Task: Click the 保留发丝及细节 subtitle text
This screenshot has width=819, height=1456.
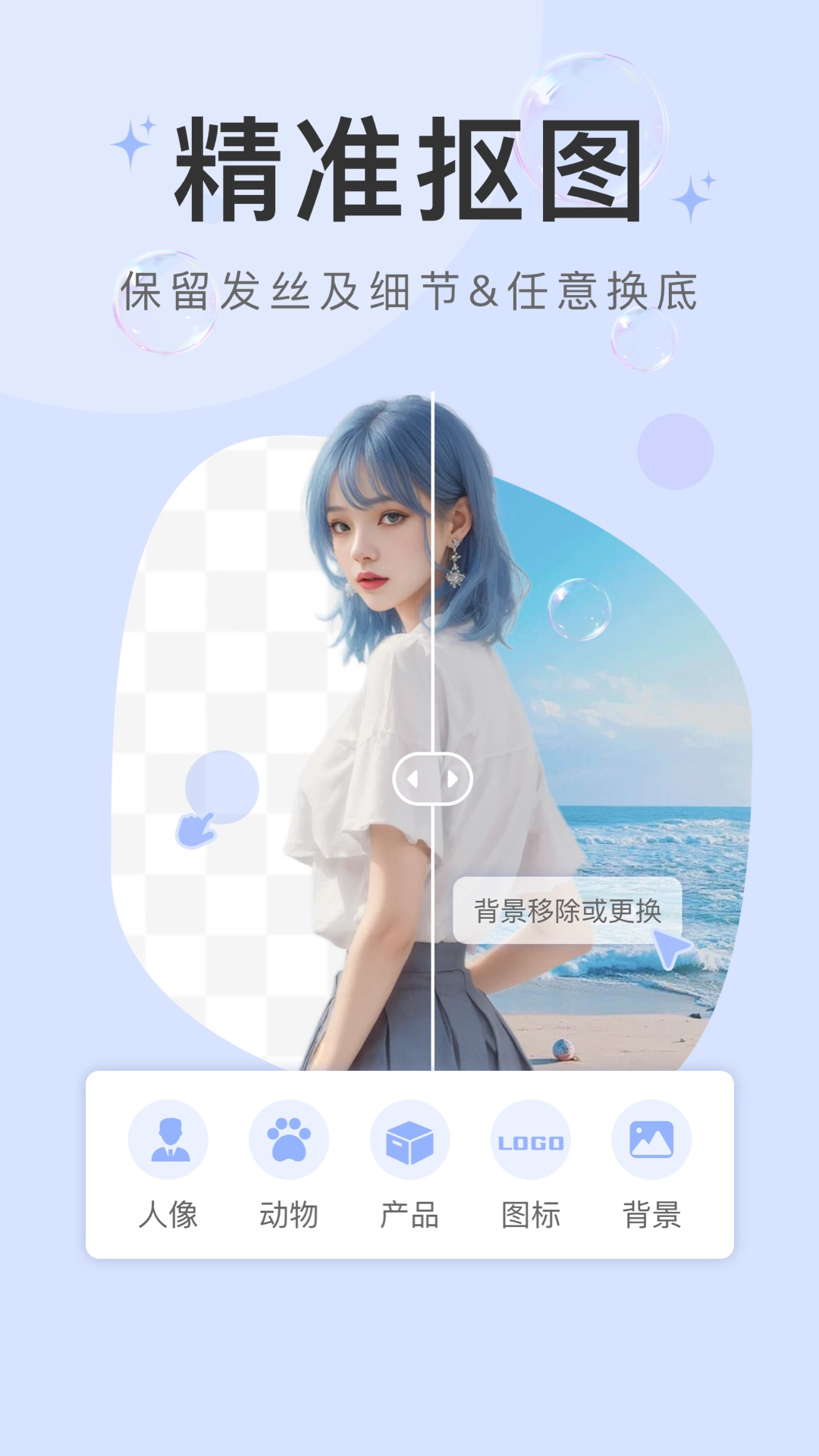Action: click(409, 290)
